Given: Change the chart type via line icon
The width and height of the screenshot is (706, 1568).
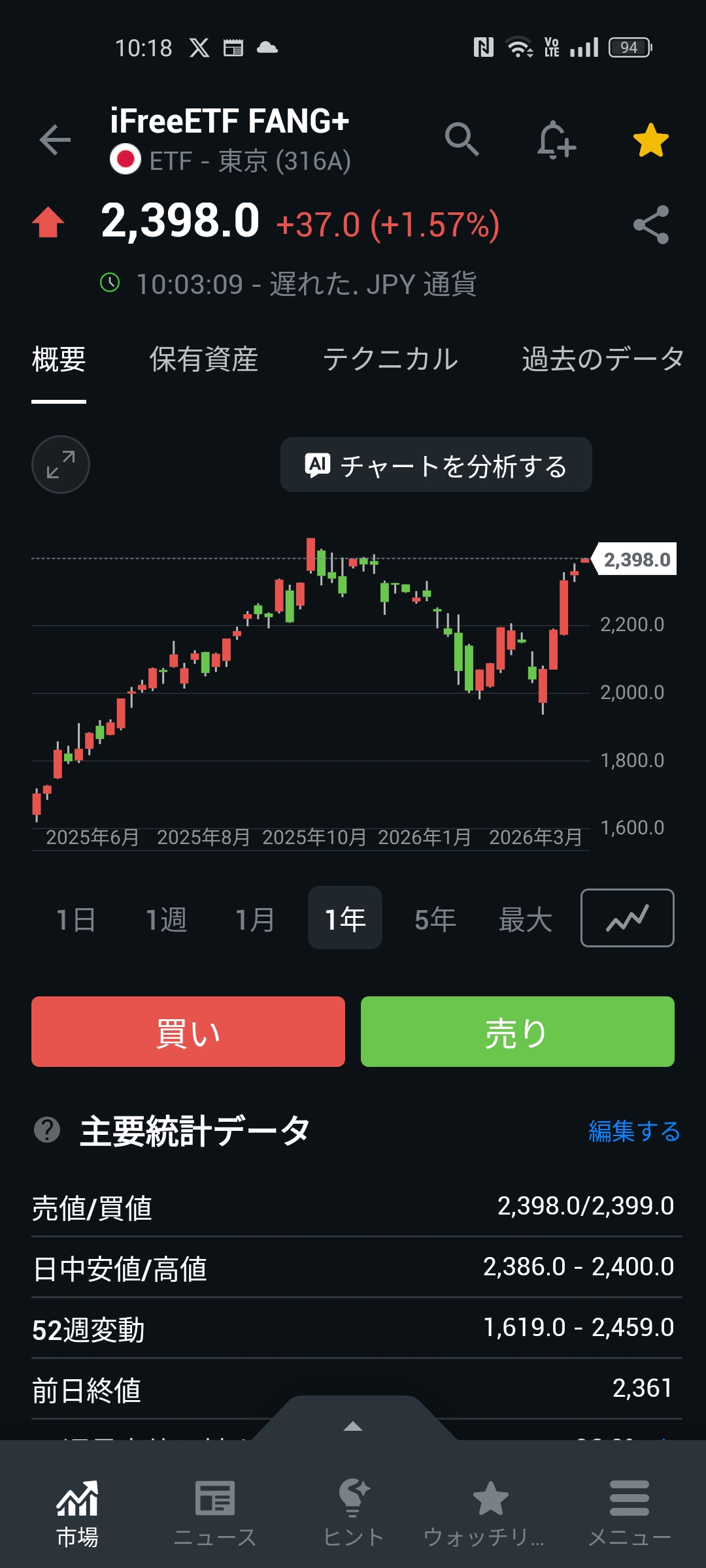Looking at the screenshot, I should 627,918.
